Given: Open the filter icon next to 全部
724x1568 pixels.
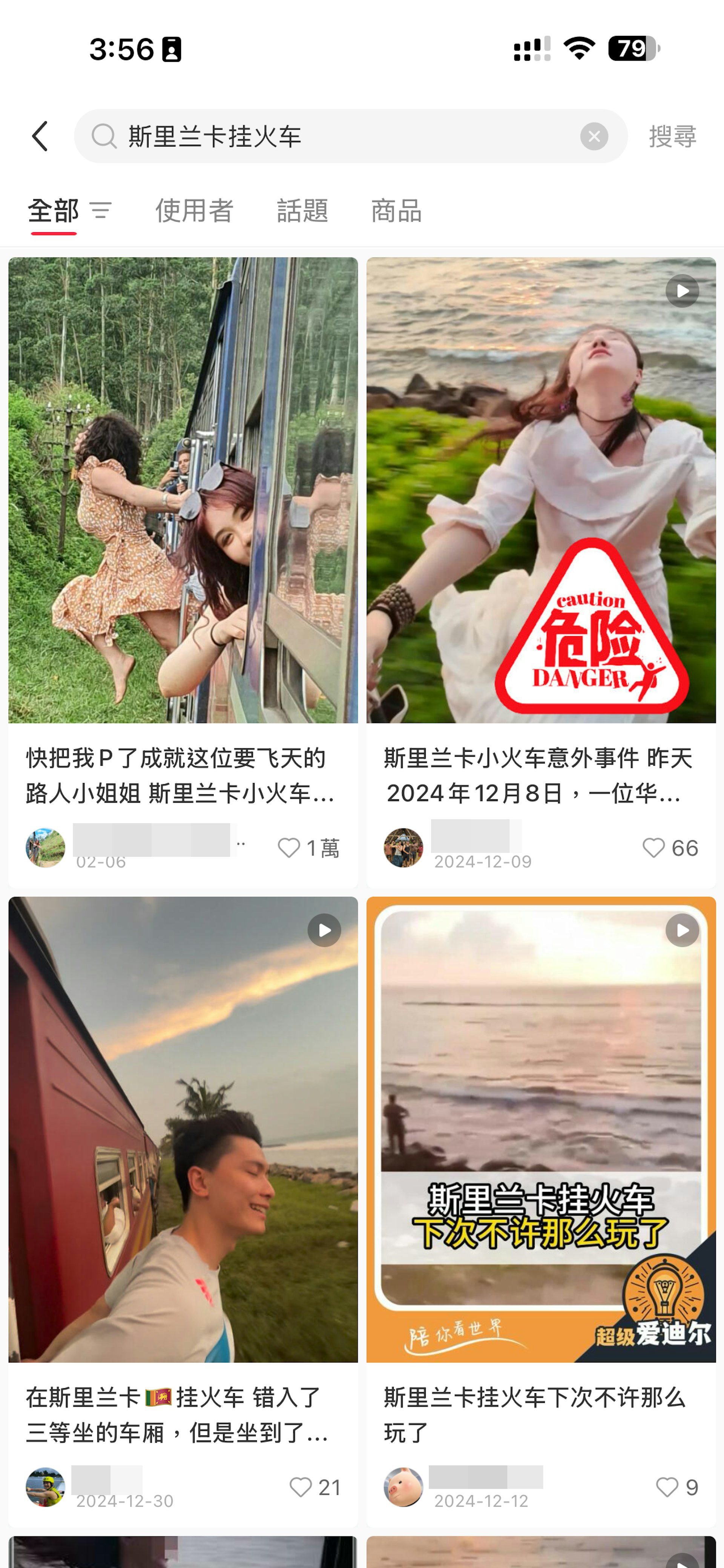Looking at the screenshot, I should point(101,211).
